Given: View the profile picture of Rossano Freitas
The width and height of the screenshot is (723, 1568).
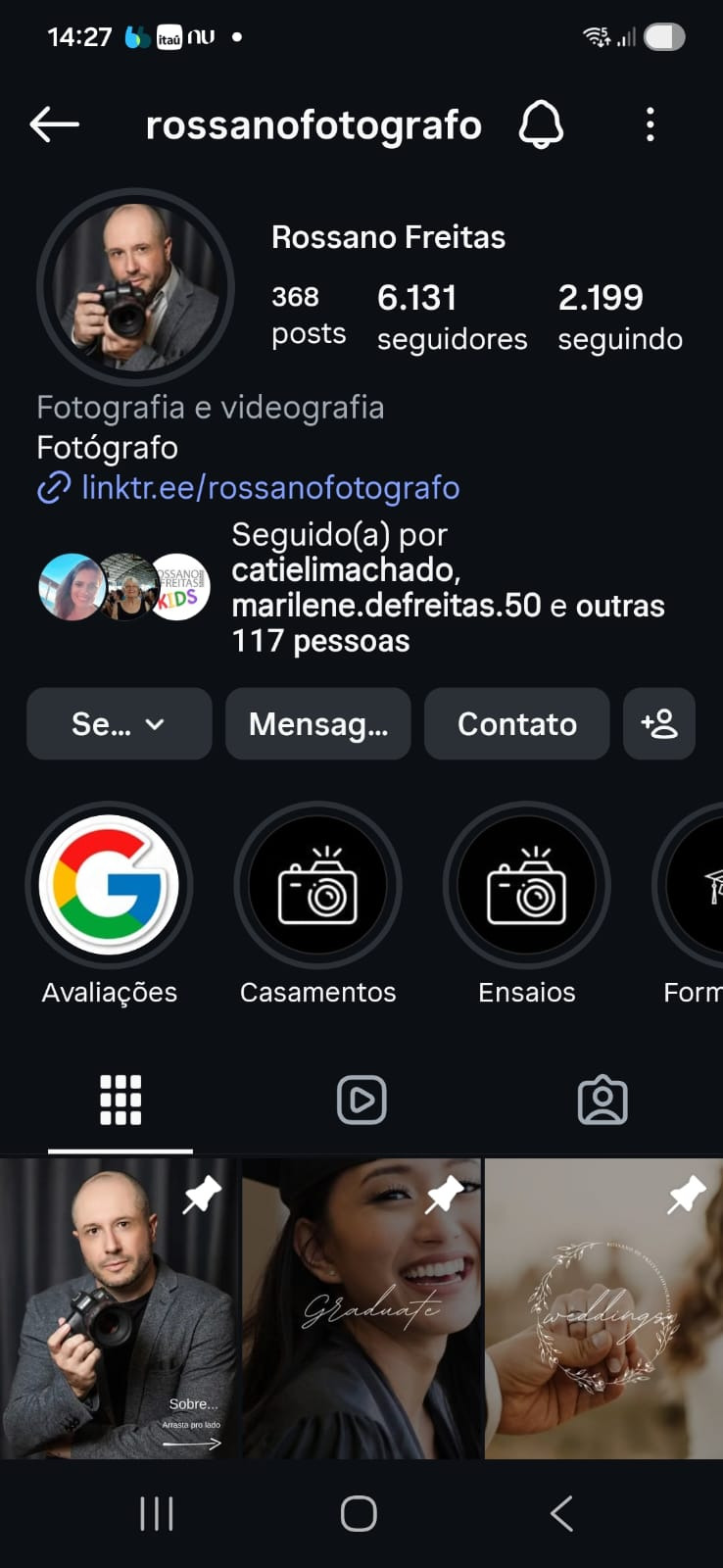Looking at the screenshot, I should point(135,287).
